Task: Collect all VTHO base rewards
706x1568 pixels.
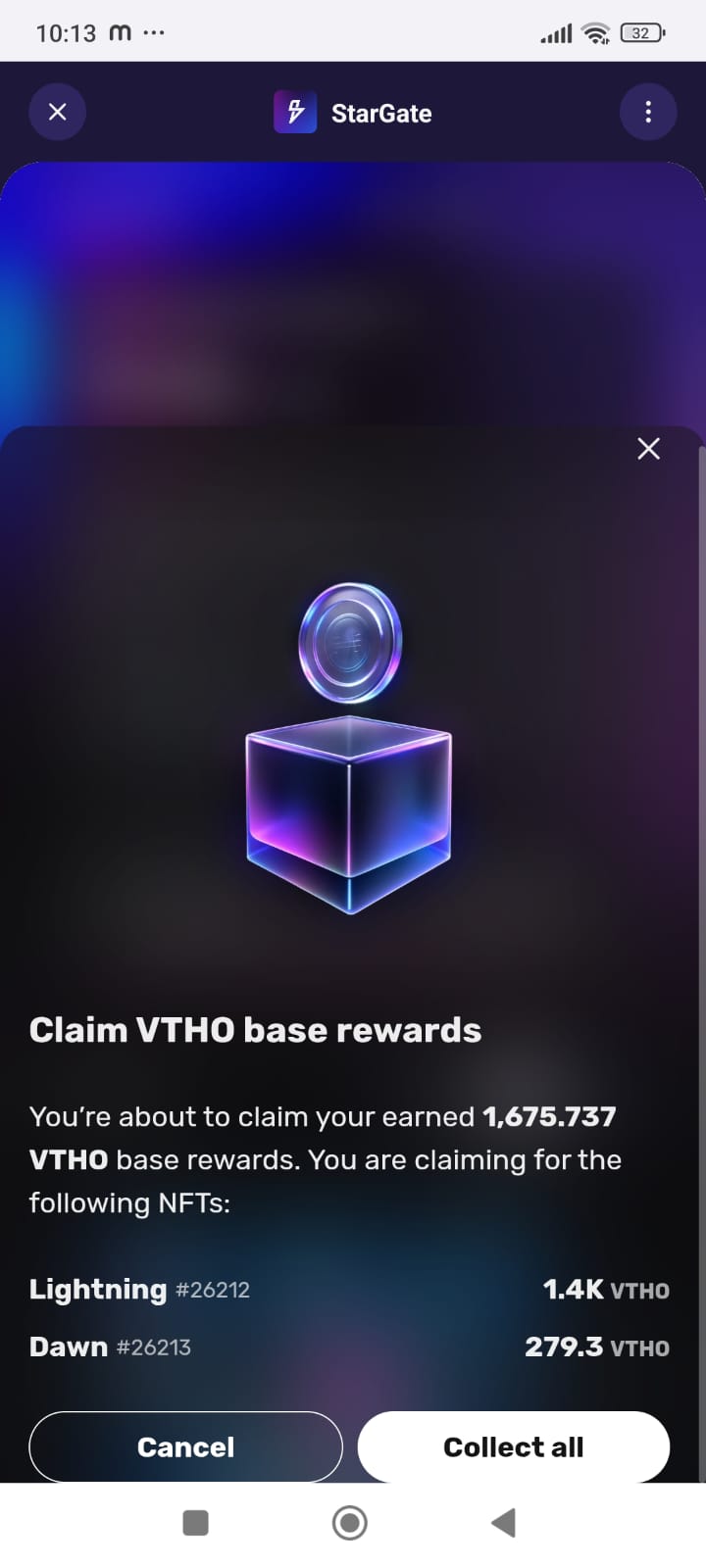Action: tap(513, 1446)
